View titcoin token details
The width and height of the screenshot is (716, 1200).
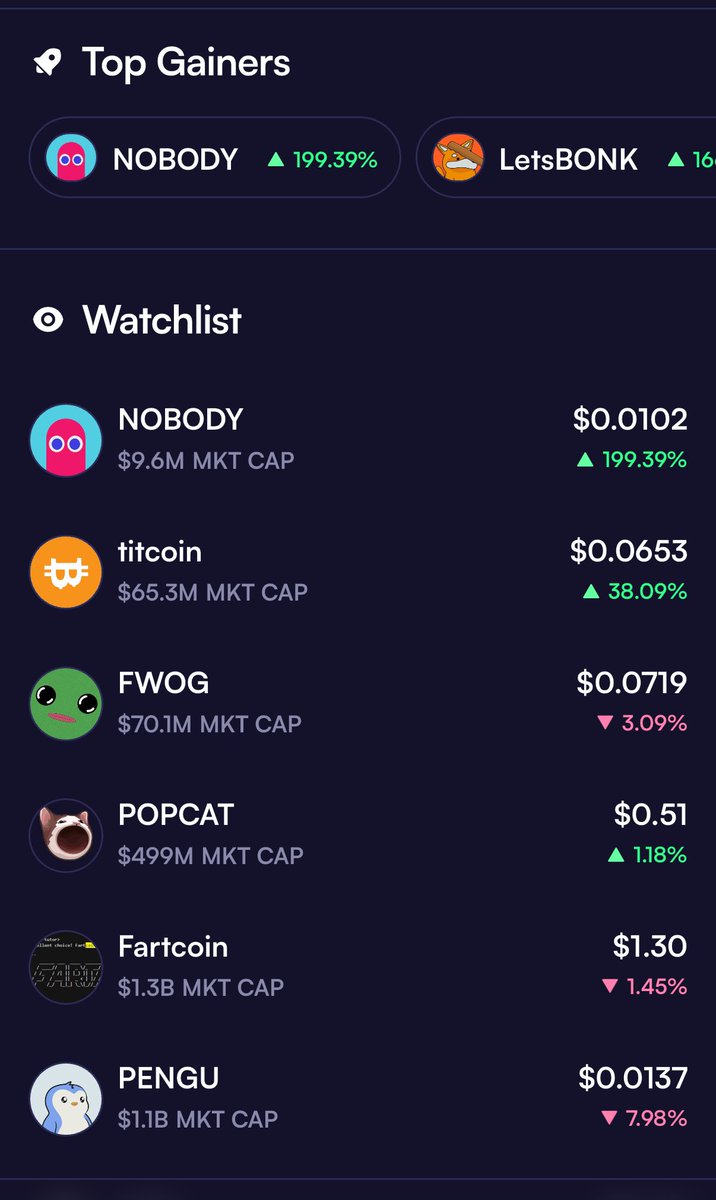pos(358,572)
